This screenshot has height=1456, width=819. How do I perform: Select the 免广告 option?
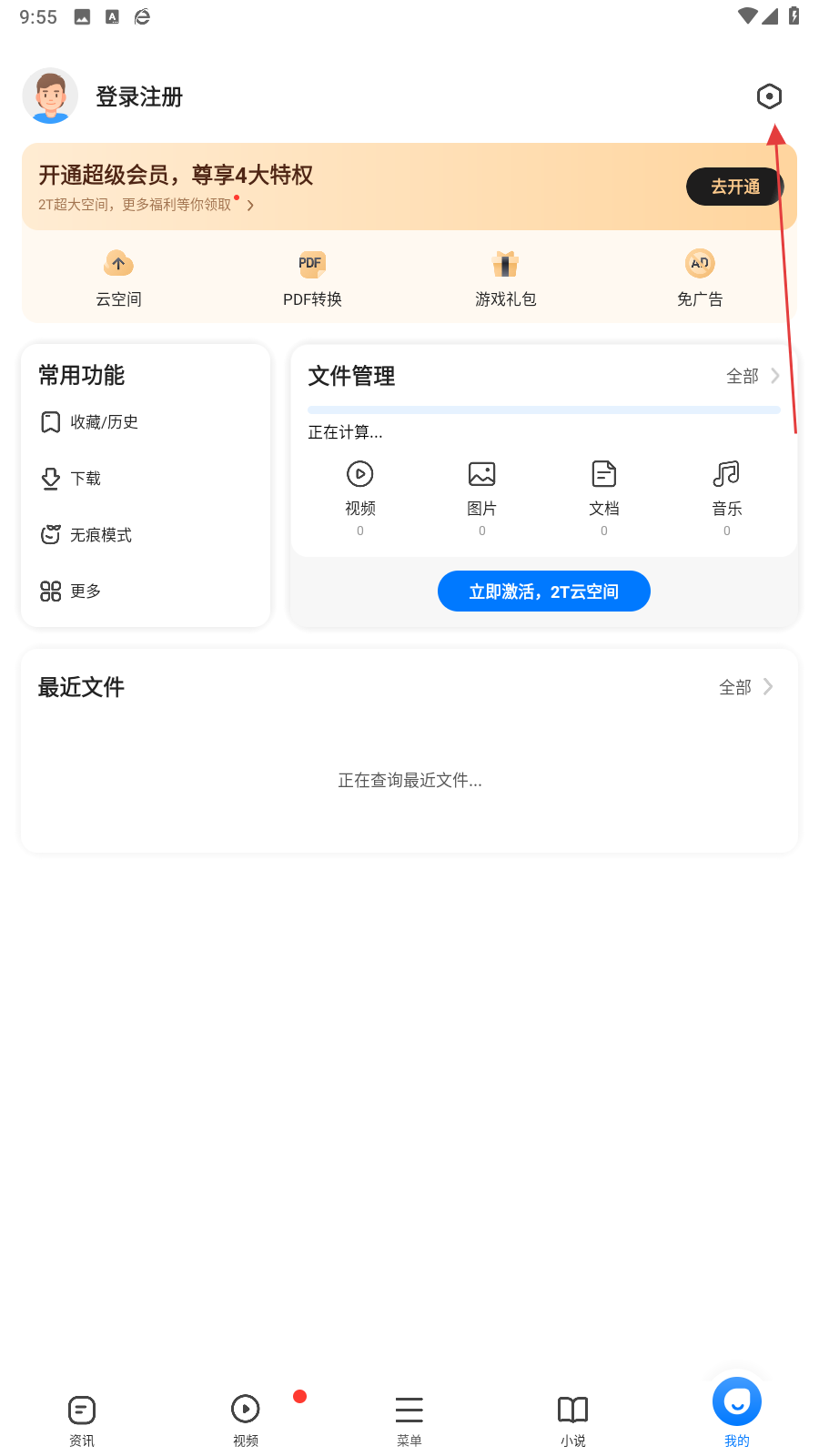pyautogui.click(x=699, y=278)
